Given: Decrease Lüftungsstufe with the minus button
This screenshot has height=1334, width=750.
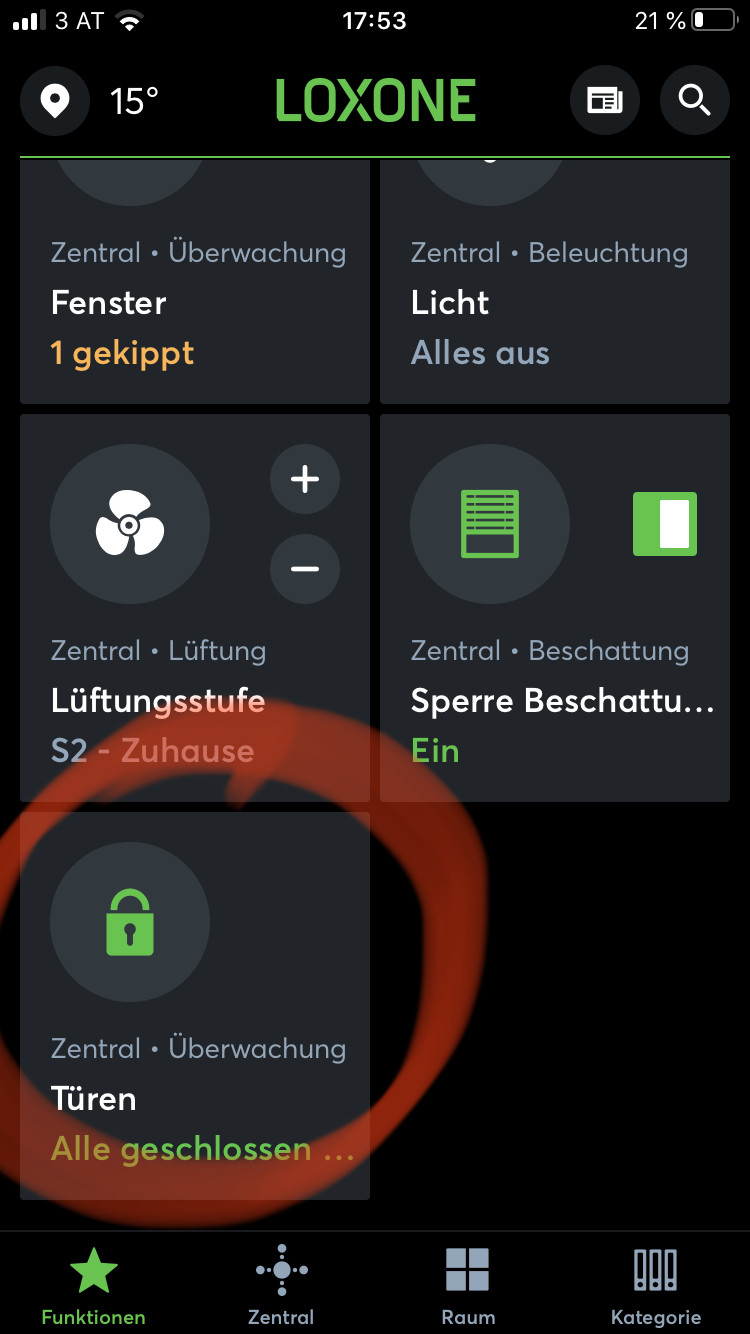Looking at the screenshot, I should pos(305,569).
